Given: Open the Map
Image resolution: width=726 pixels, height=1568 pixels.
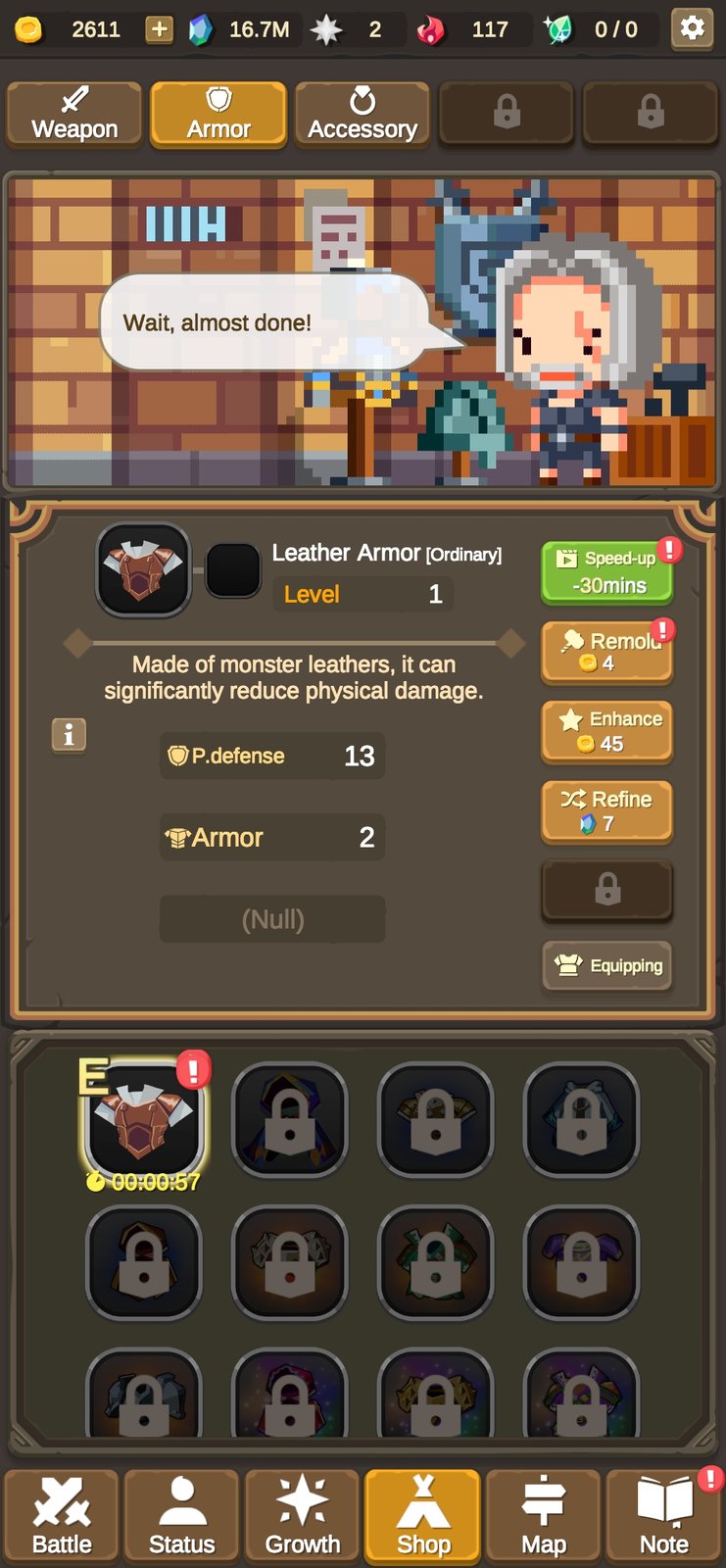Looking at the screenshot, I should [x=544, y=1516].
